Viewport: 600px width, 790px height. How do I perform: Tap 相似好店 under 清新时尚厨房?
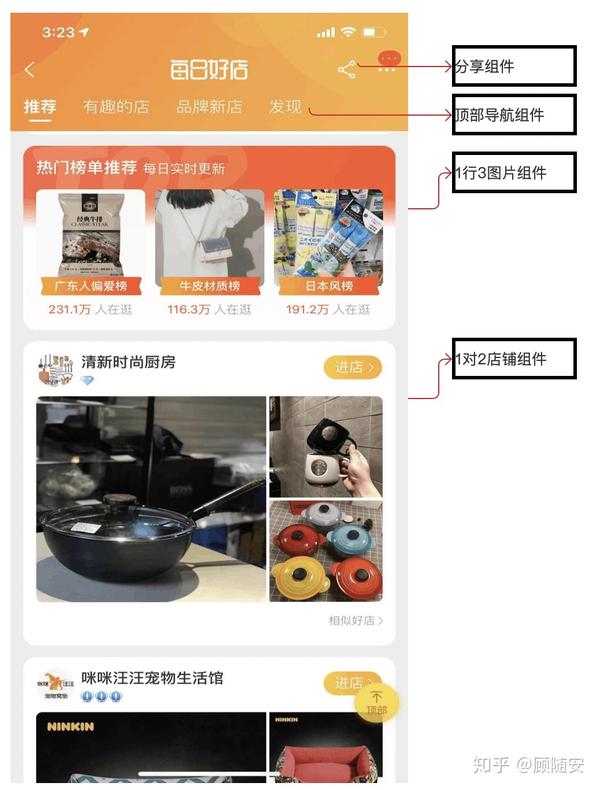(x=356, y=621)
